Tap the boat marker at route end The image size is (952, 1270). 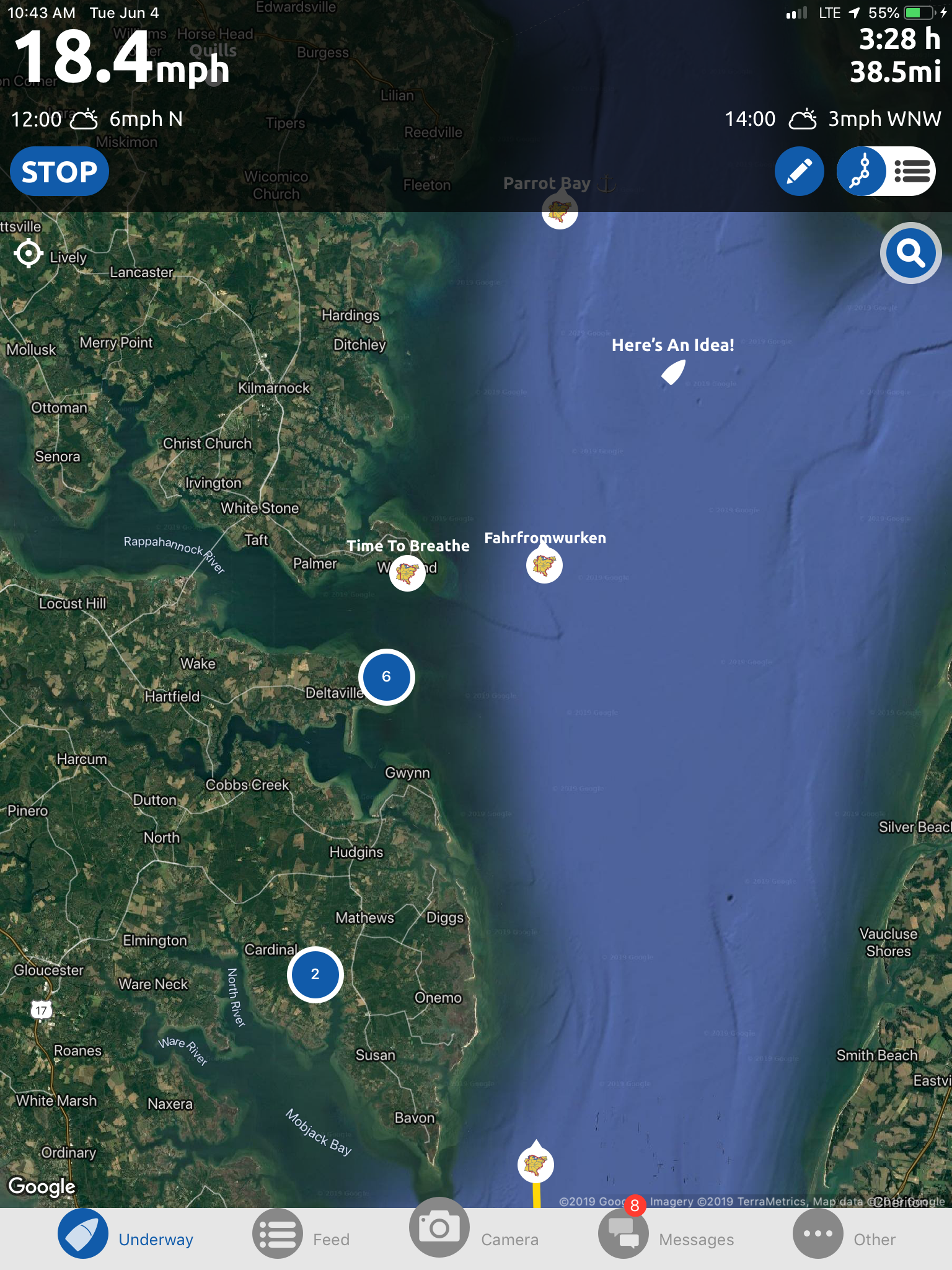coord(535,1165)
